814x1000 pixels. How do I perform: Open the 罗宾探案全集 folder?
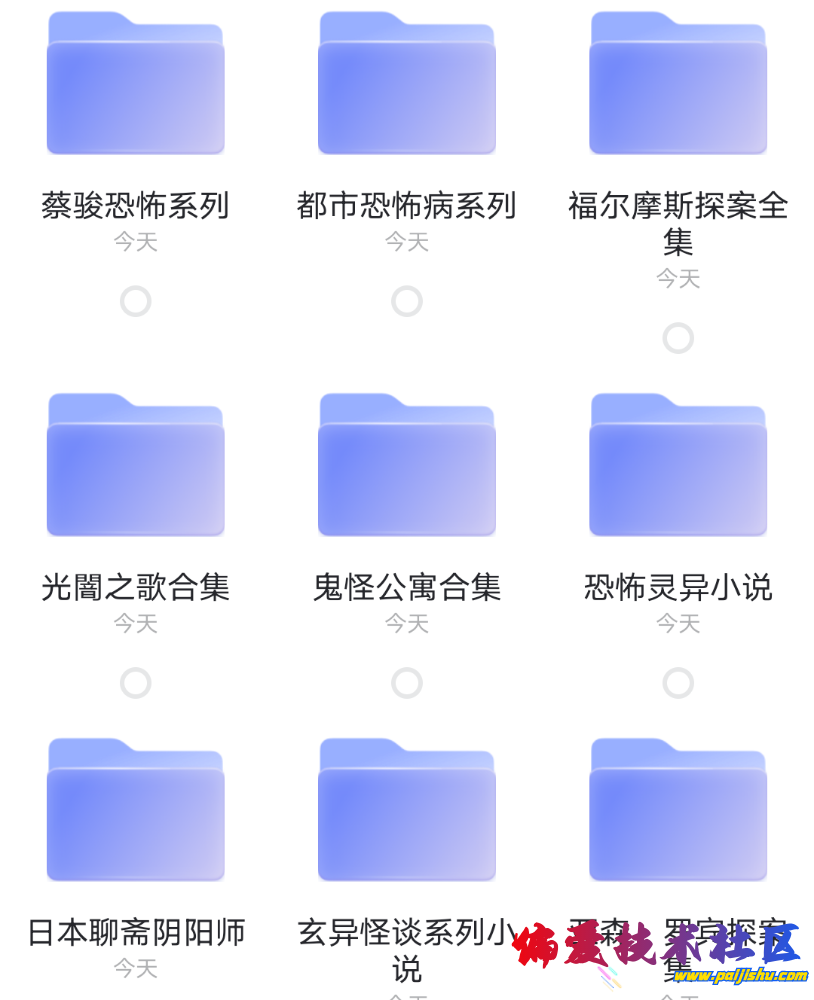(678, 810)
